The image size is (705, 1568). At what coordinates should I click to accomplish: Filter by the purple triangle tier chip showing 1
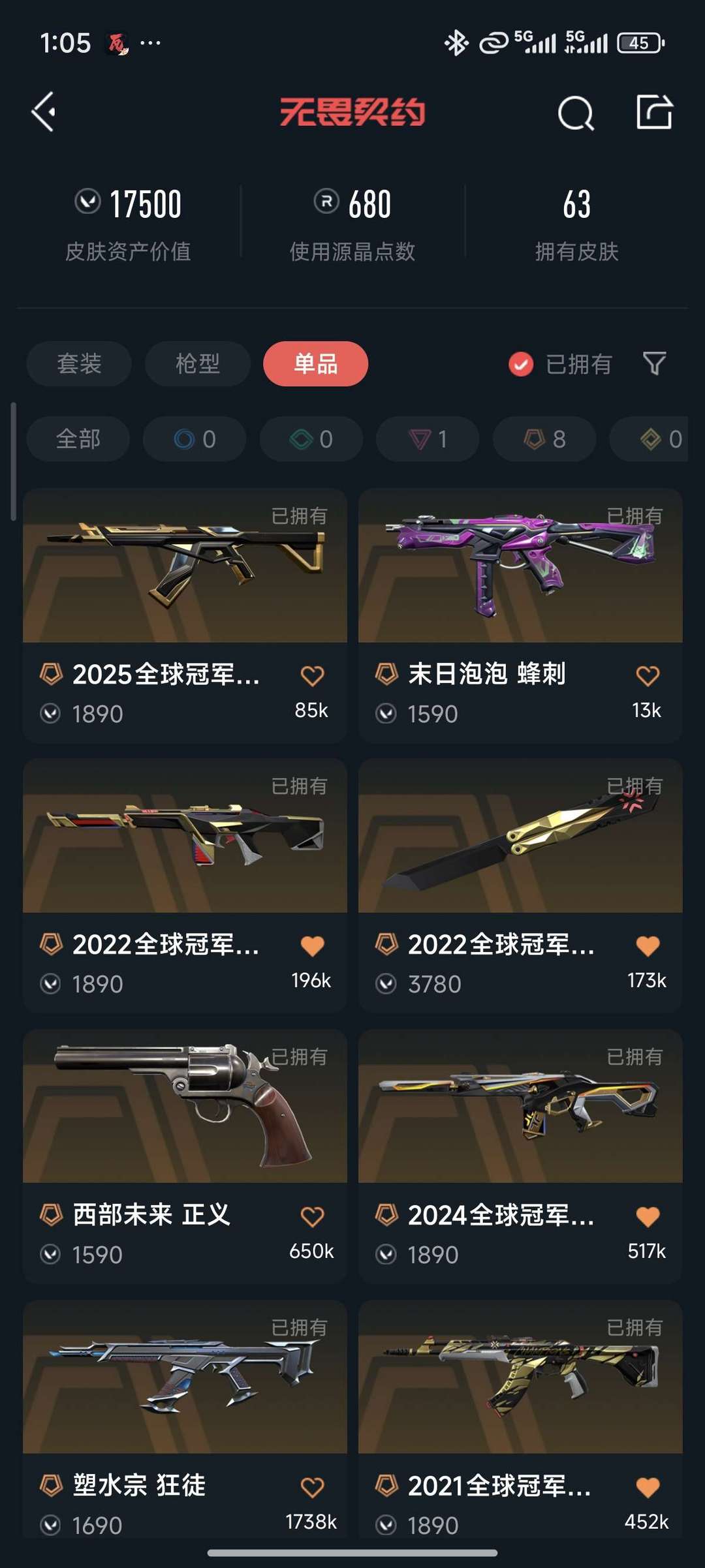(x=428, y=439)
